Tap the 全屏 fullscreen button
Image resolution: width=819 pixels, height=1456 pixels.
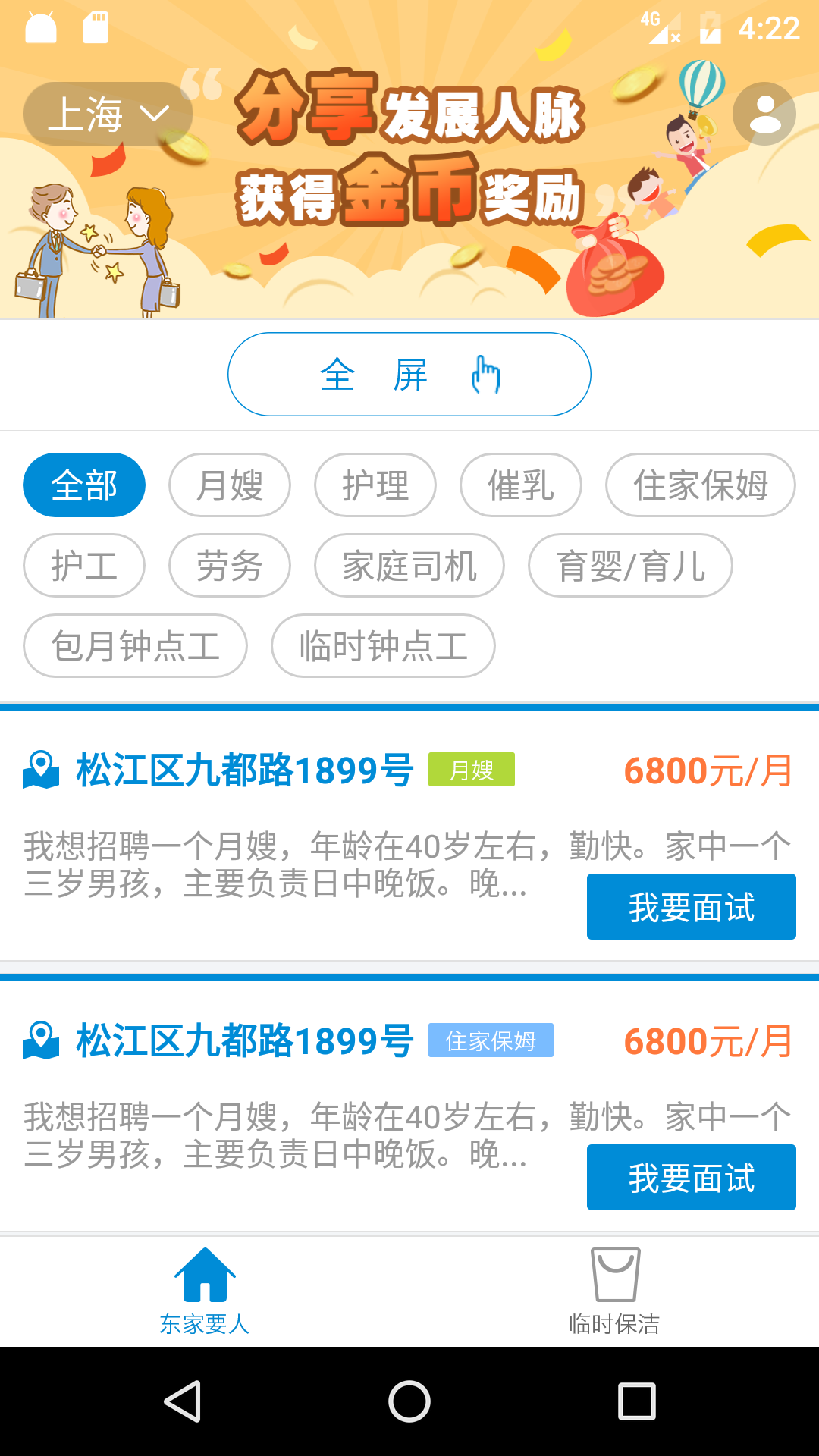pyautogui.click(x=409, y=375)
